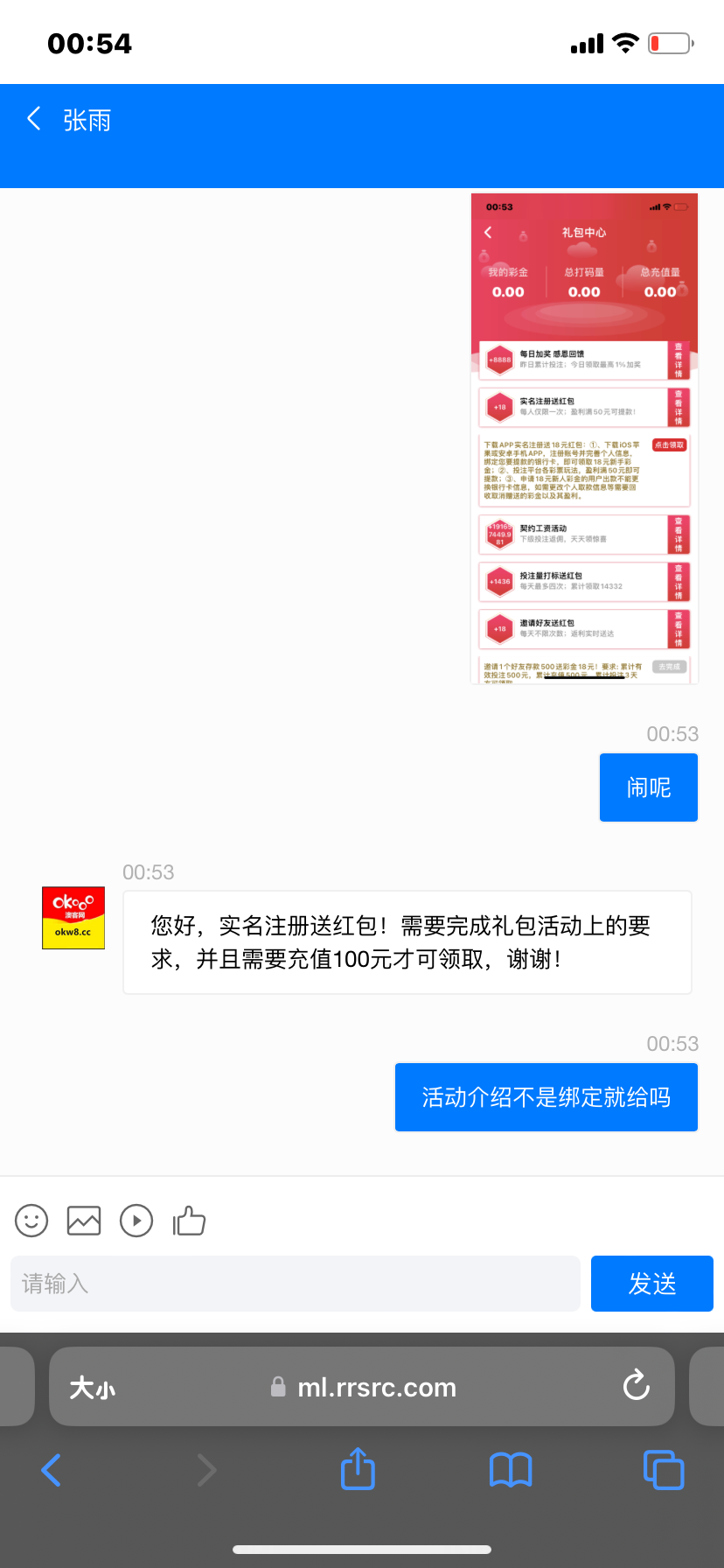
Task: Open Safari bookmarks icon
Action: pyautogui.click(x=511, y=1470)
